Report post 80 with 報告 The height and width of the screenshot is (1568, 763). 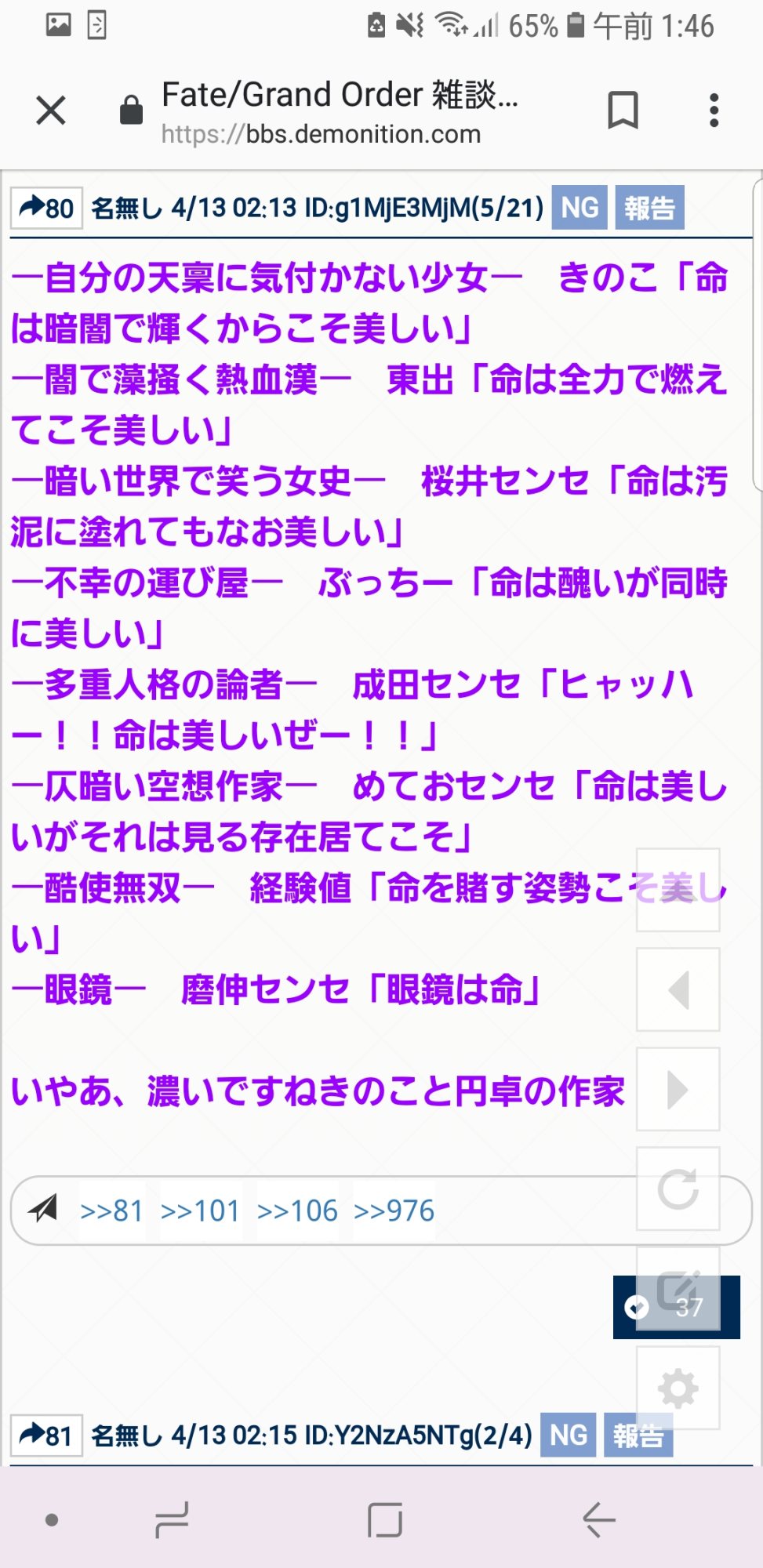(x=649, y=208)
